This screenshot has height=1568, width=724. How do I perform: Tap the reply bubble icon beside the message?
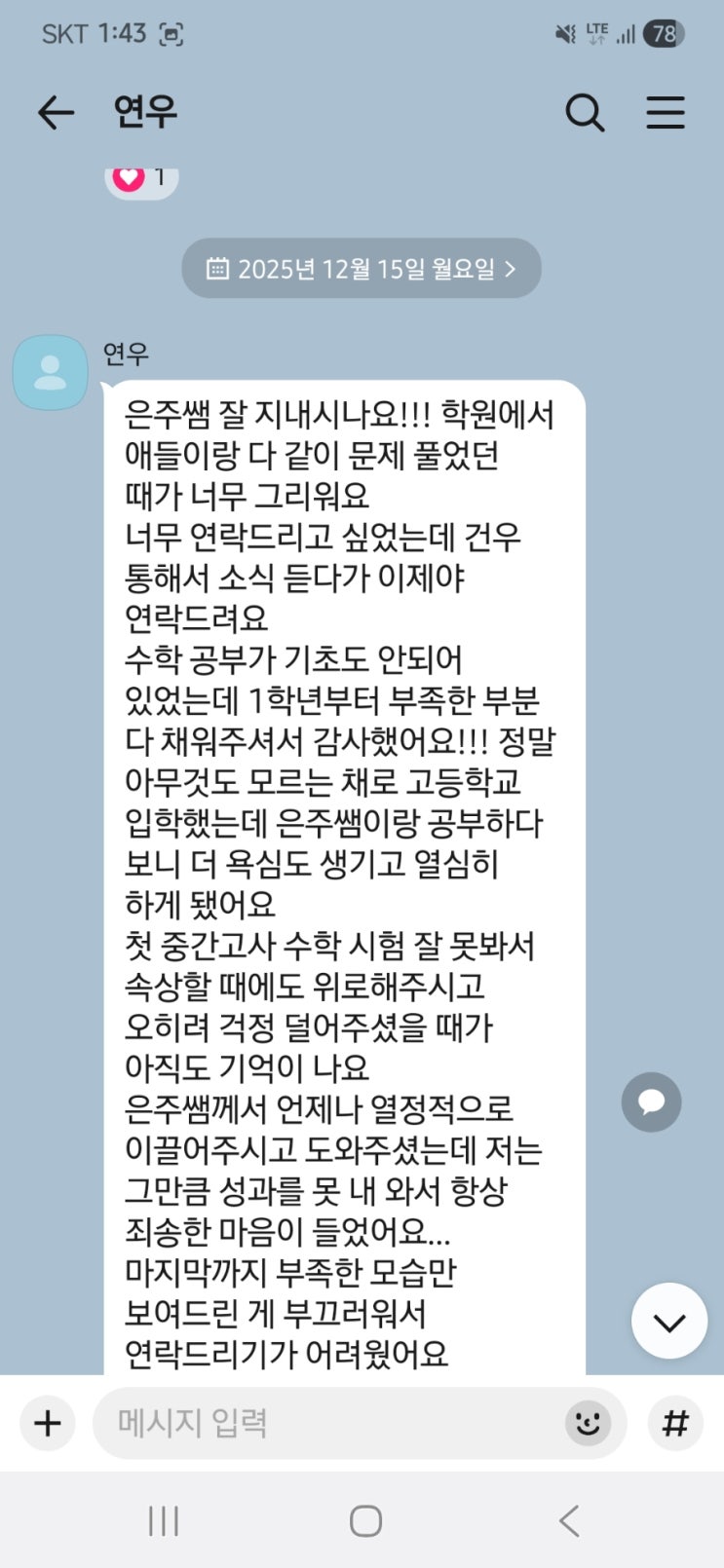pos(651,1102)
